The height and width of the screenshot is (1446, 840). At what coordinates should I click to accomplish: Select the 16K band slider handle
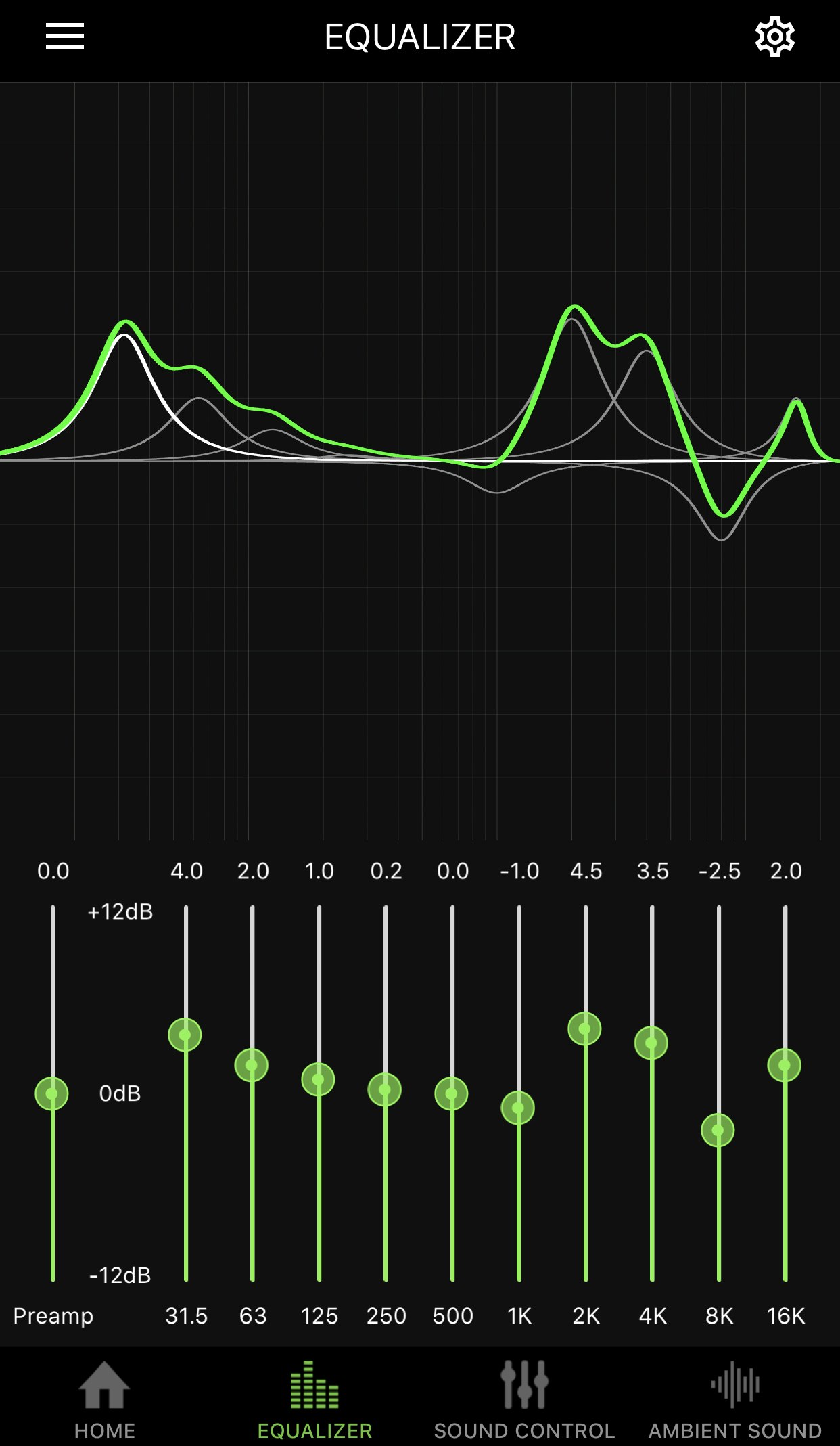[785, 1065]
